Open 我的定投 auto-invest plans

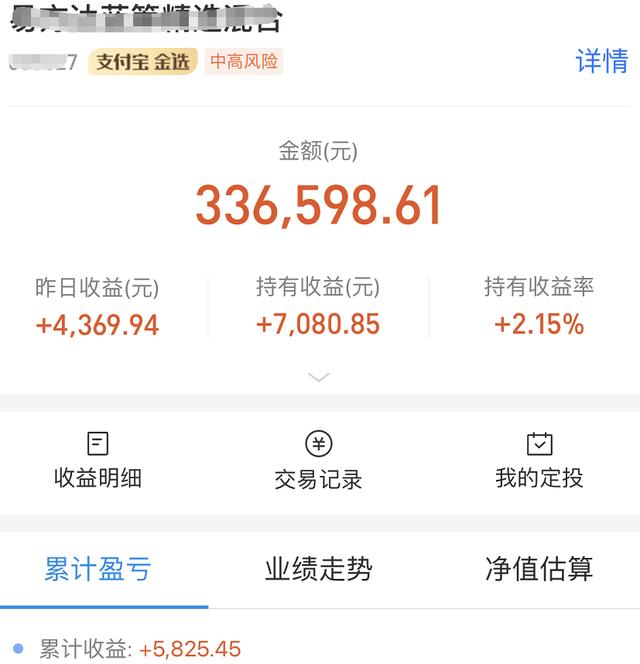click(539, 461)
